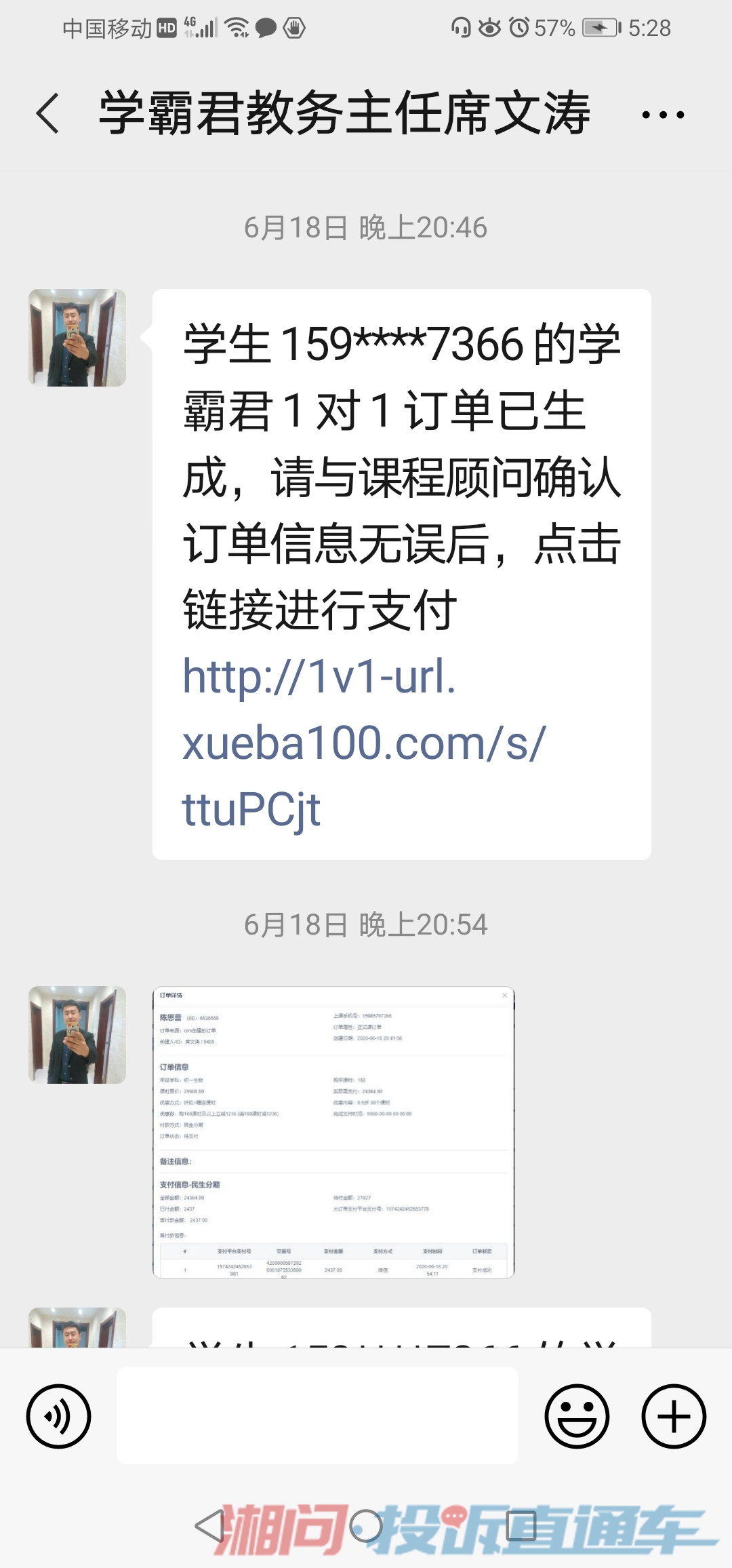Open the three-dot chat options menu
Image resolution: width=732 pixels, height=1568 pixels.
click(663, 115)
